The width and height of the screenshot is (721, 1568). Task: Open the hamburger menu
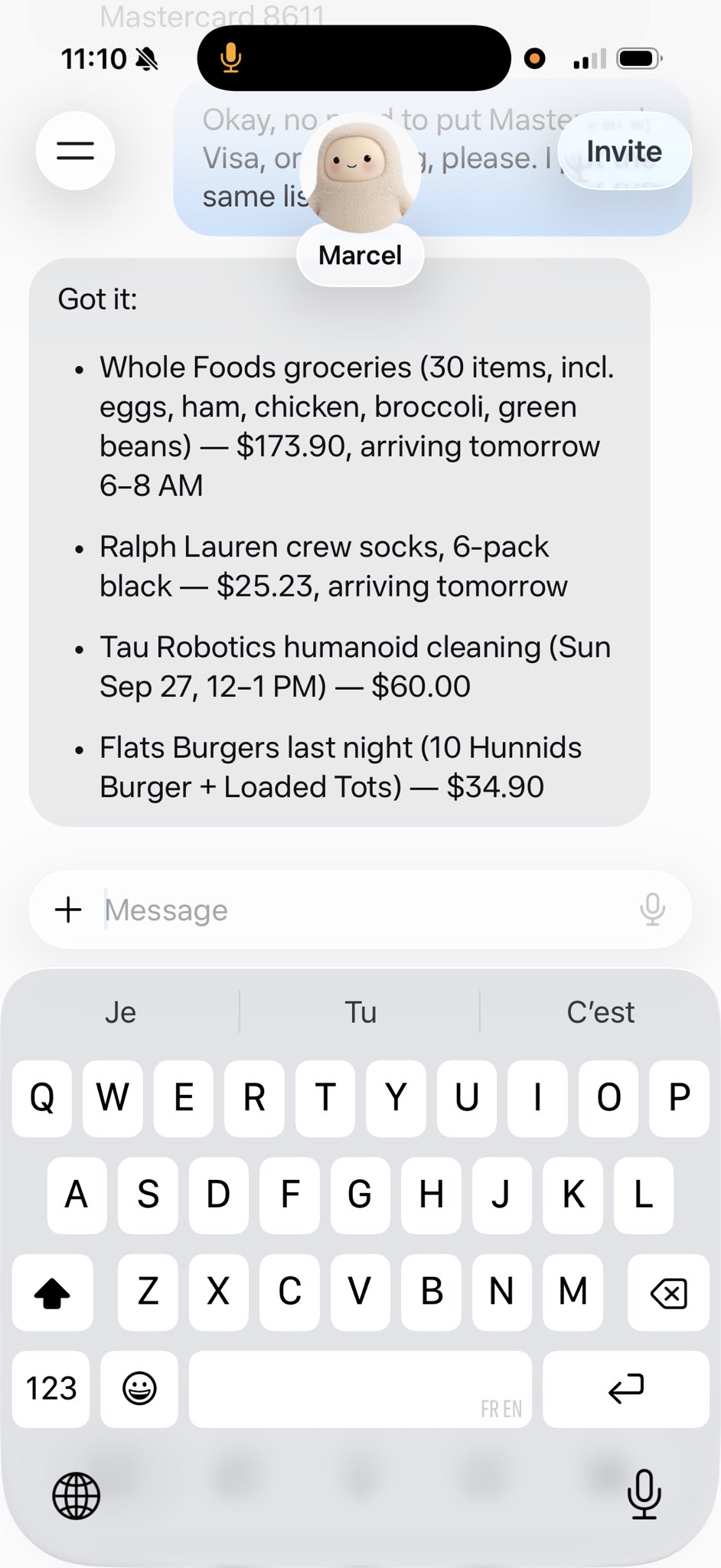tap(75, 151)
